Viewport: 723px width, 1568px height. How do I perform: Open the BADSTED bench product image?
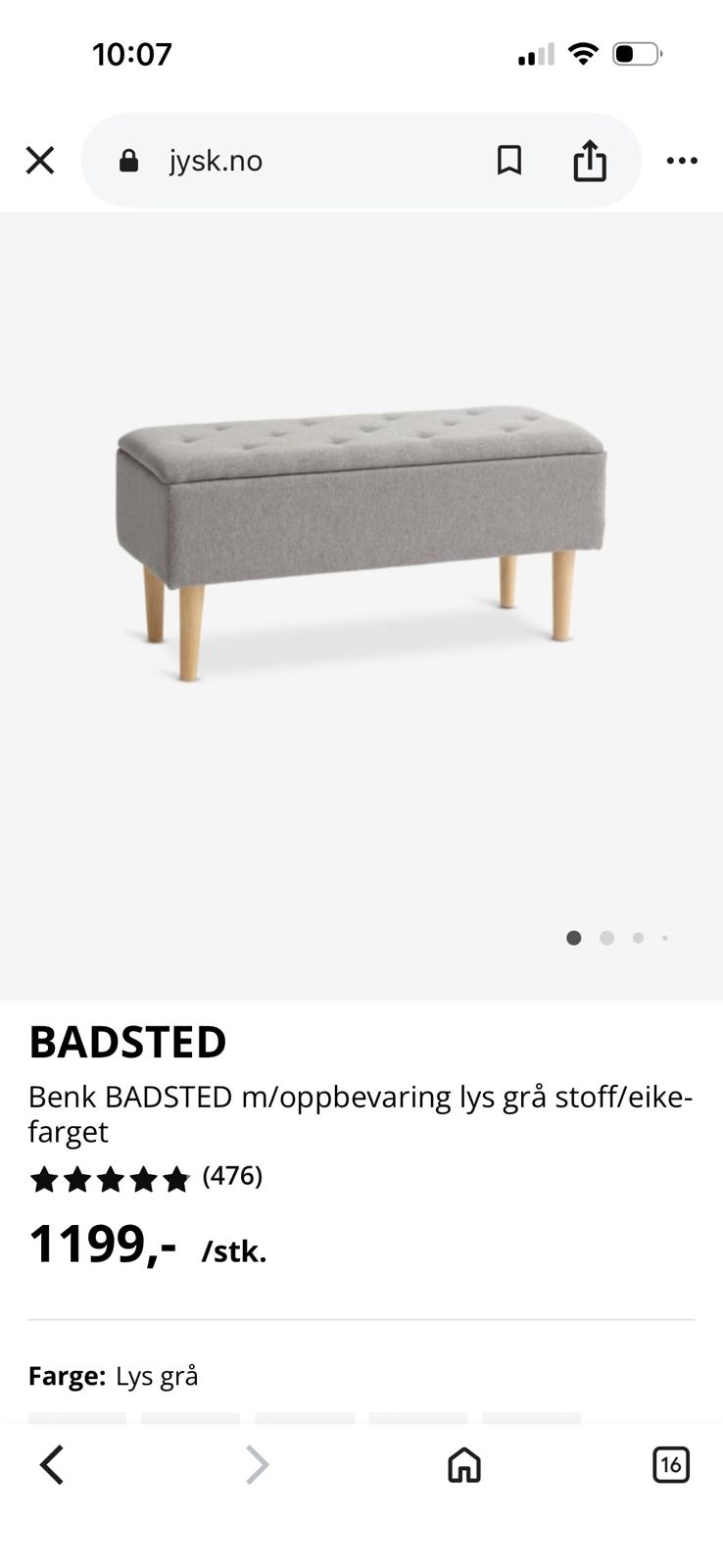tap(361, 545)
